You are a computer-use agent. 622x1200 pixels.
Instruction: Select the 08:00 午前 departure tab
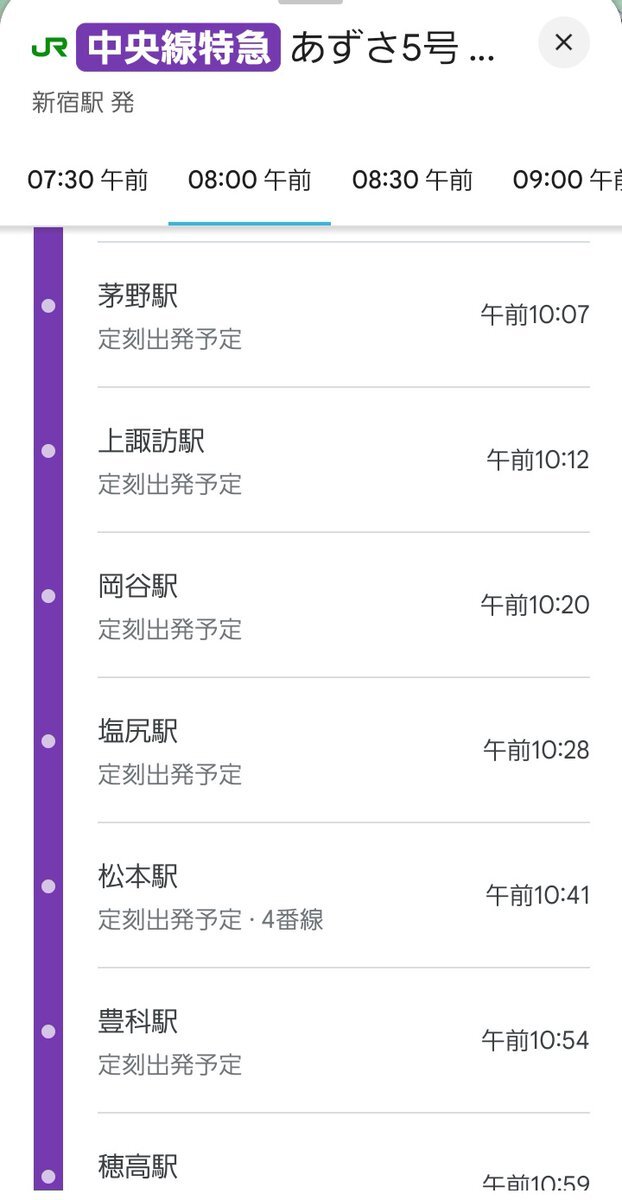250,180
